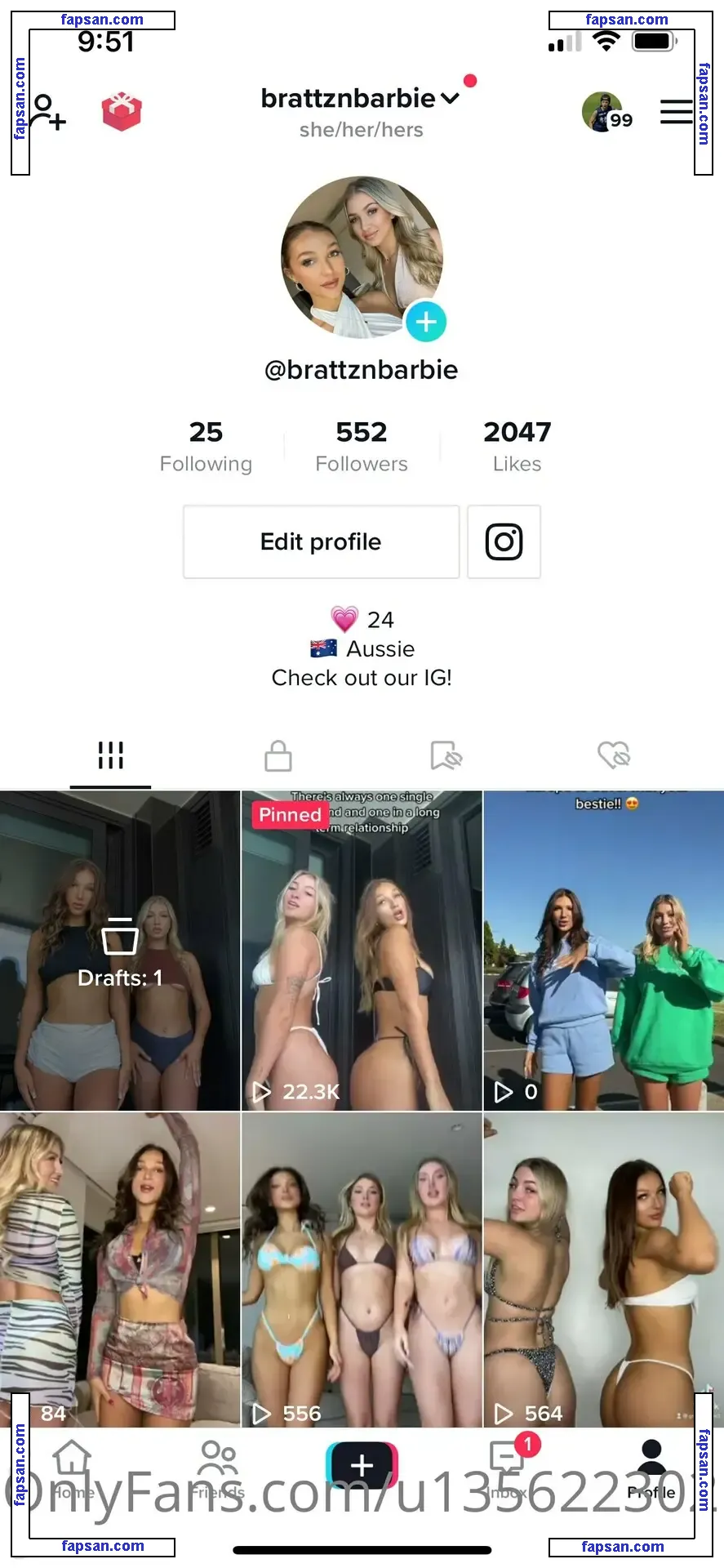
Task: Switch to the liked videos tab
Action: pyautogui.click(x=614, y=755)
